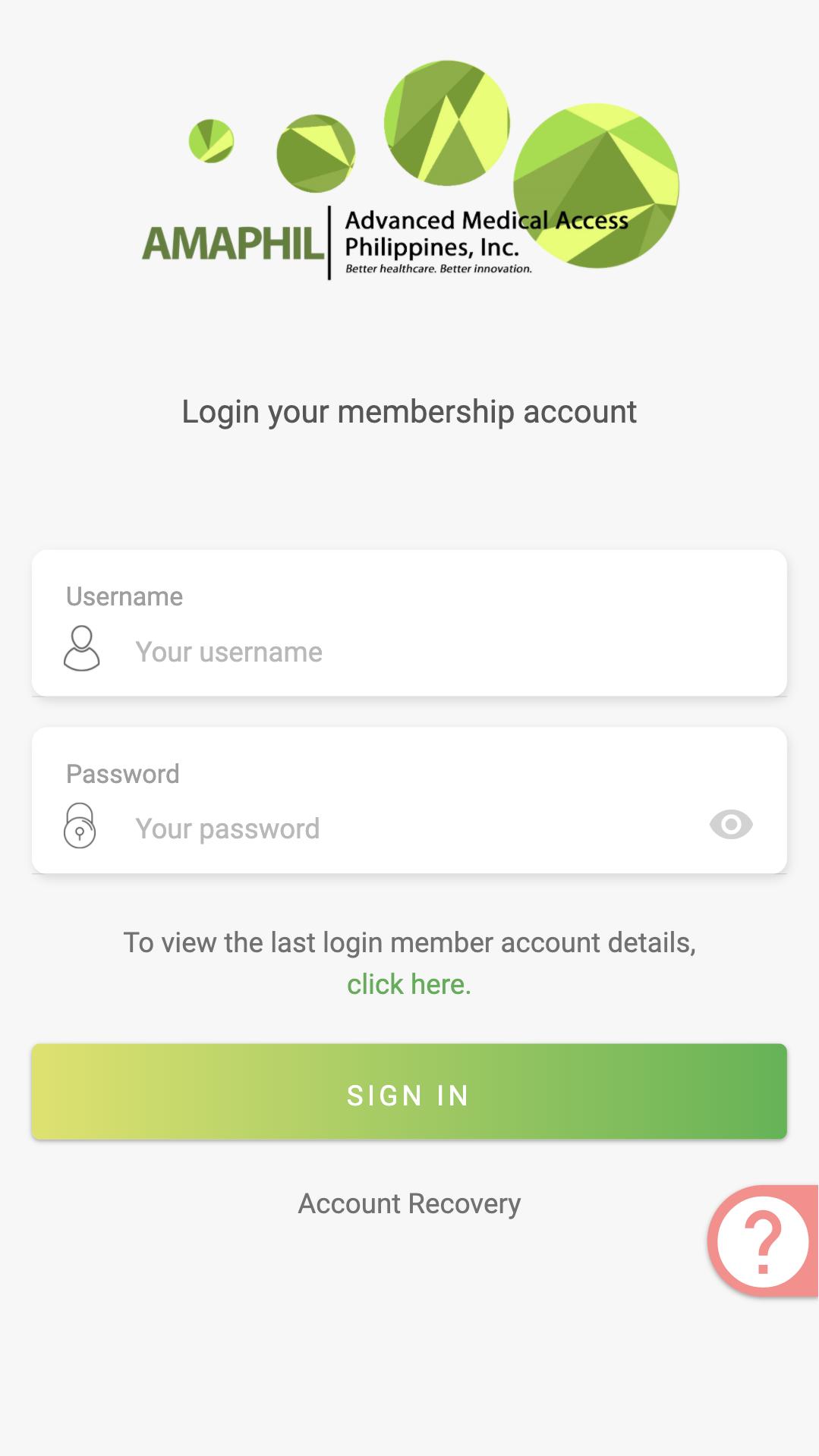Tap the SIGN IN button
The height and width of the screenshot is (1456, 819).
coord(409,1091)
